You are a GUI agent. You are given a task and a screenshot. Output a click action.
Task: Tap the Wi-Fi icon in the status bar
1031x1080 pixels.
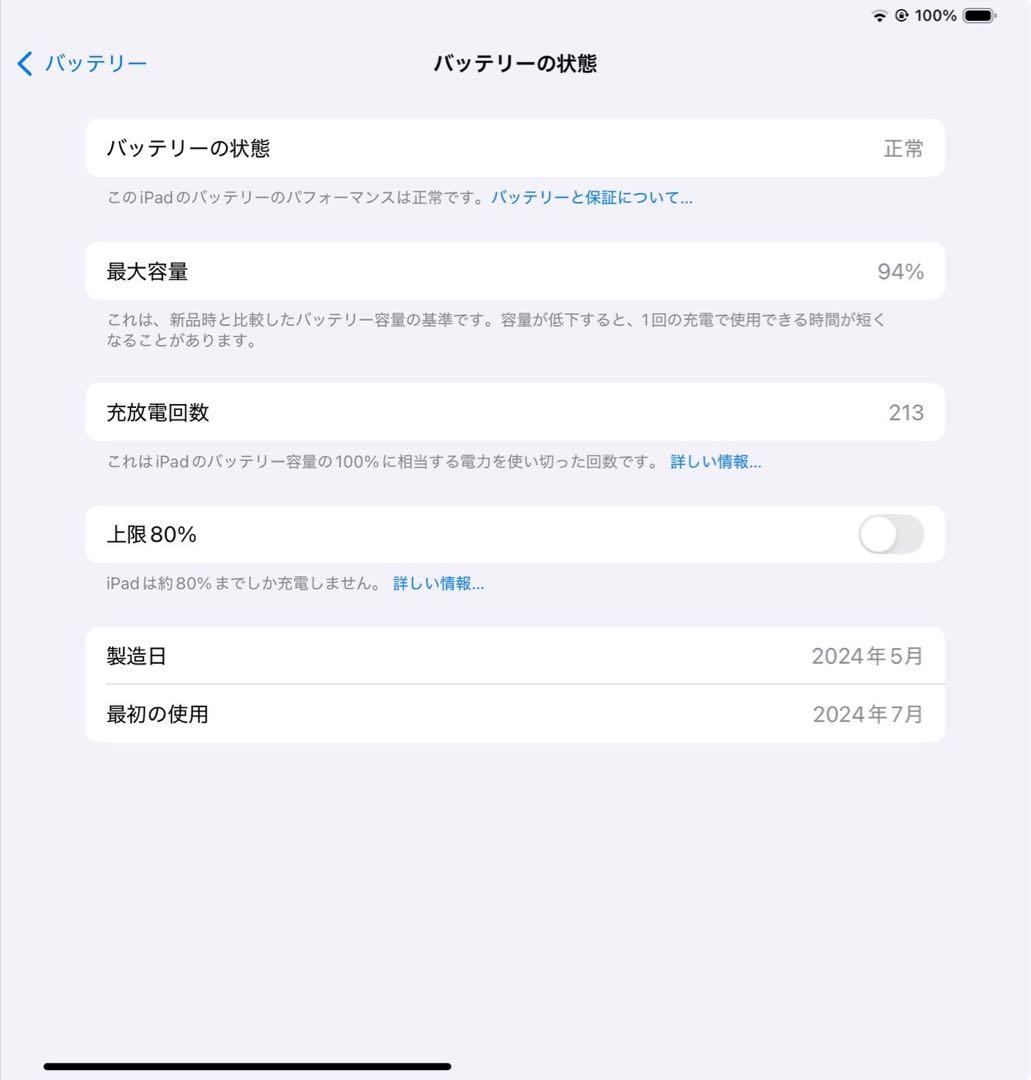pyautogui.click(x=881, y=15)
